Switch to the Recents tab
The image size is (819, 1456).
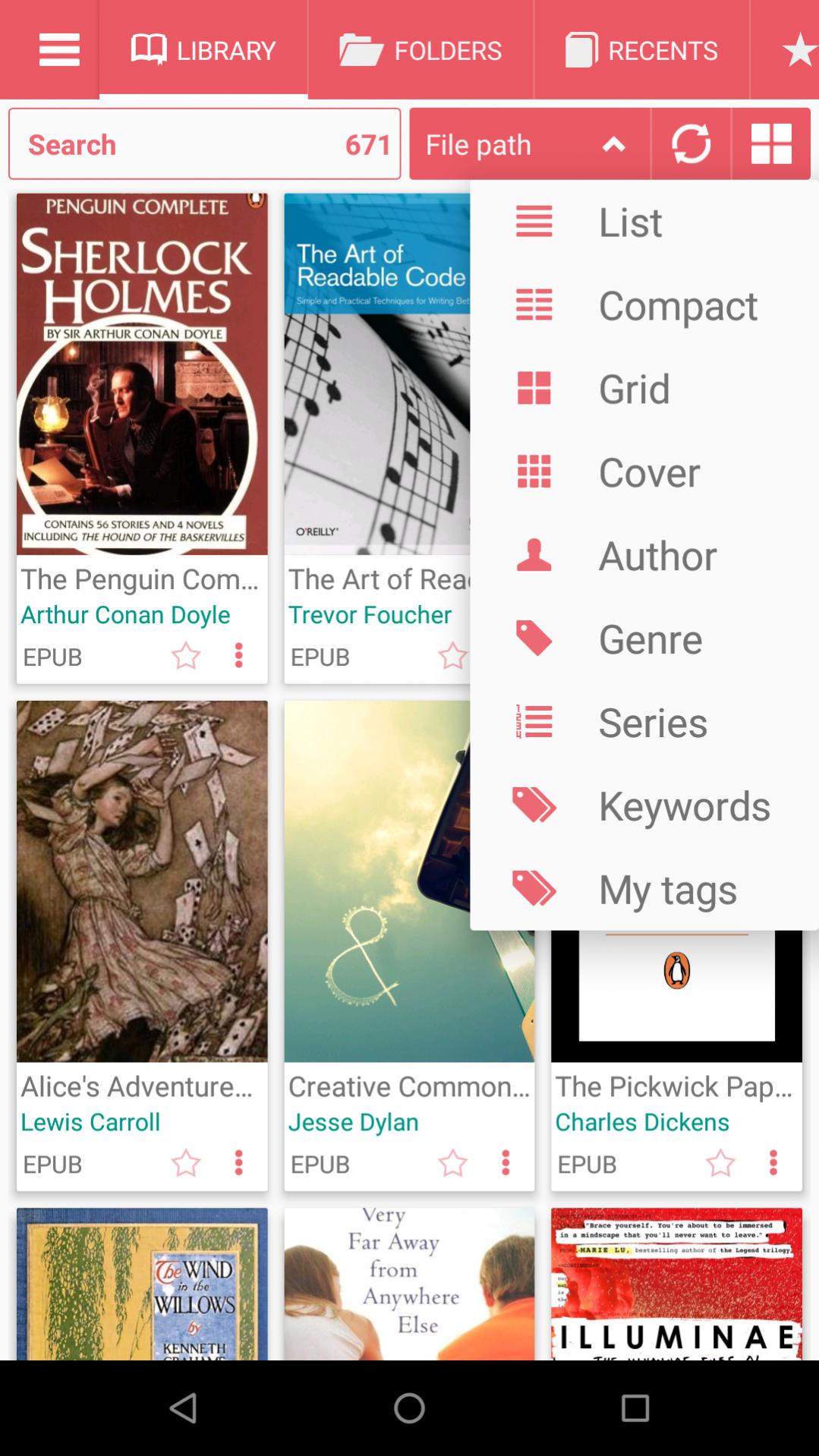641,50
